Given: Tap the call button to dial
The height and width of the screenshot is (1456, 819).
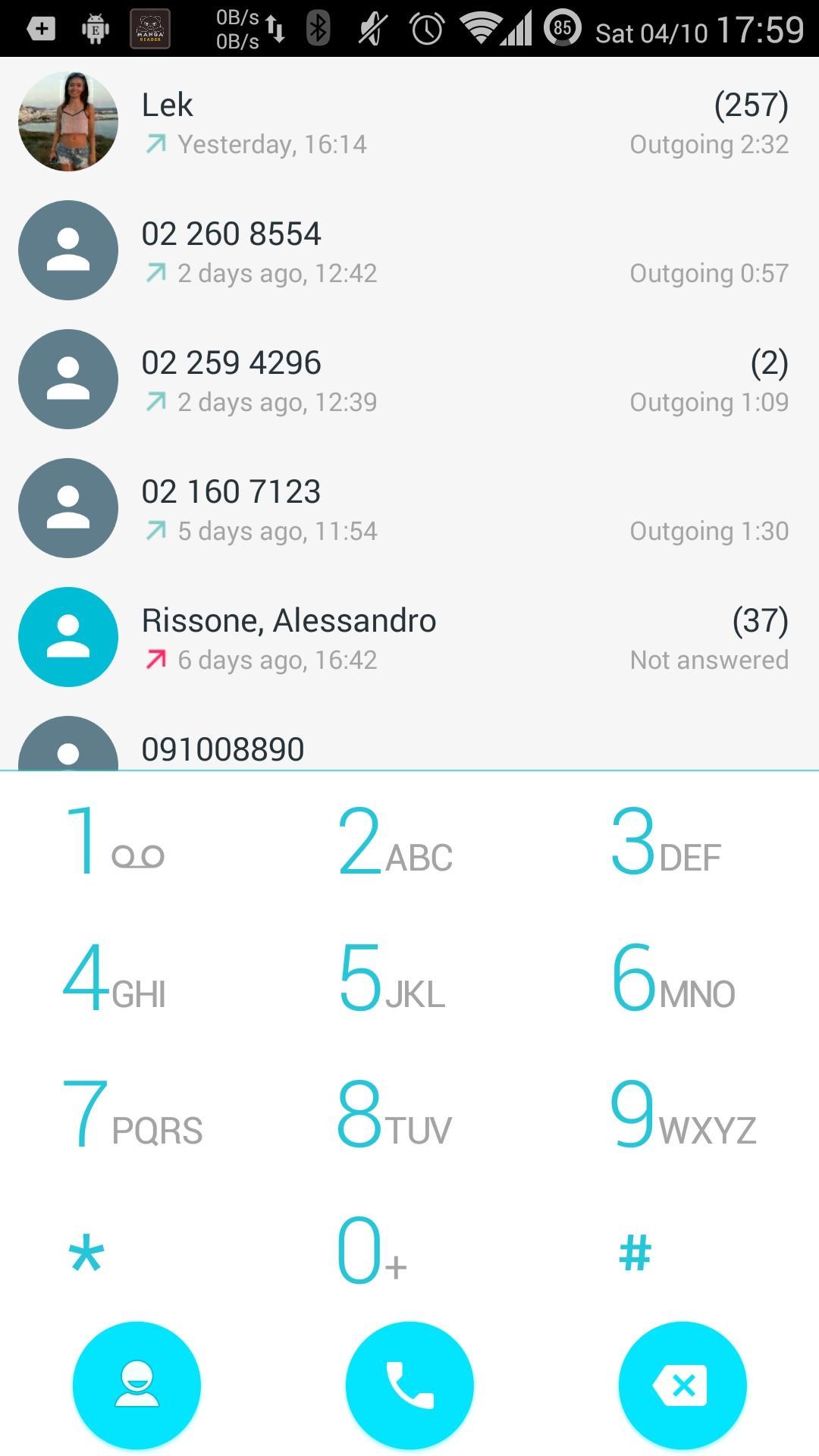Looking at the screenshot, I should point(409,1385).
